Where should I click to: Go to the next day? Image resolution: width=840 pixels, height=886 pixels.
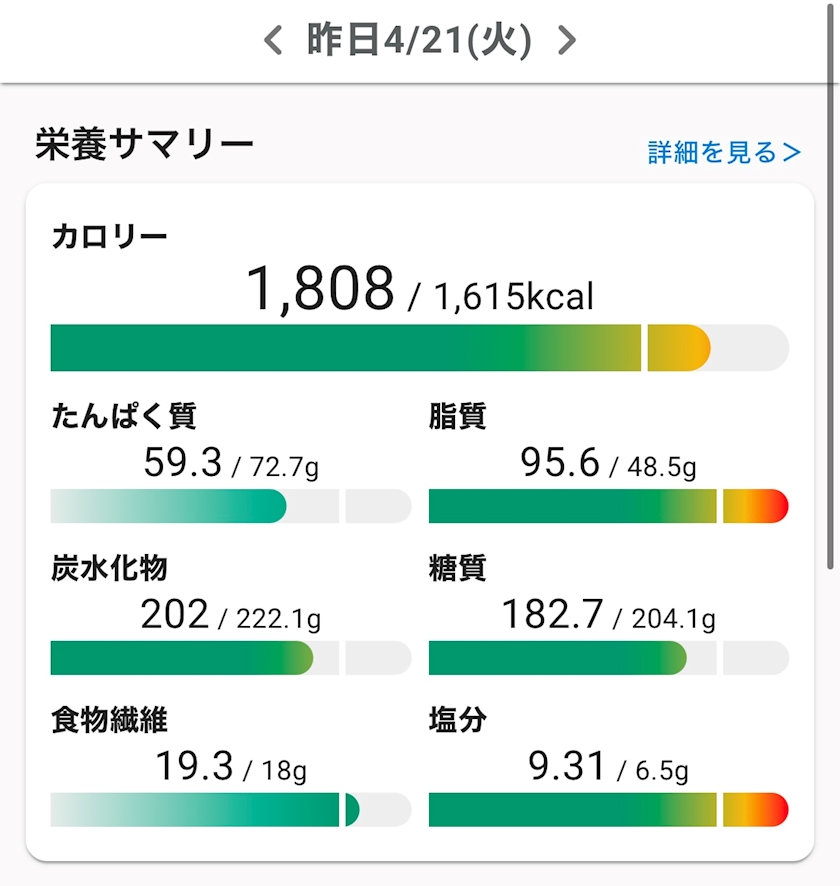(567, 41)
